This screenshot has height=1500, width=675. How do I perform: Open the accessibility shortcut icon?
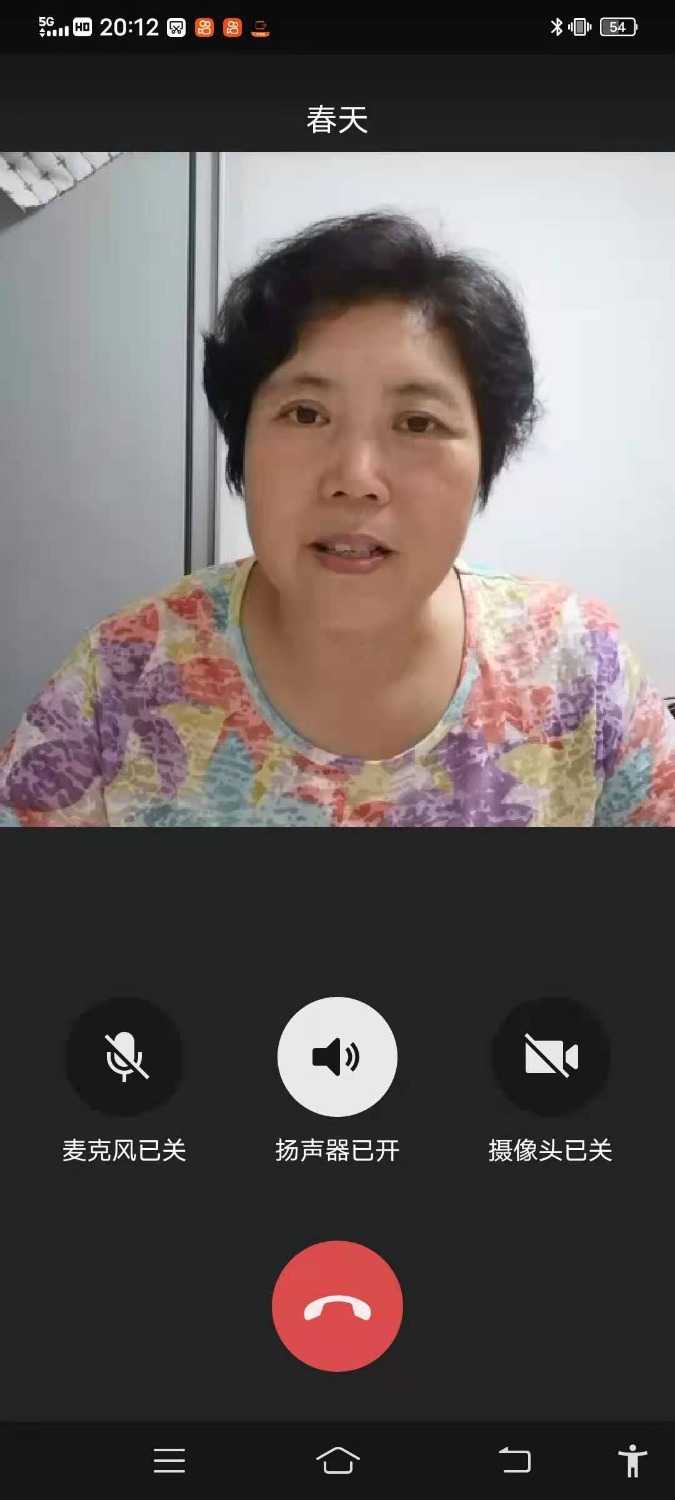click(632, 1461)
